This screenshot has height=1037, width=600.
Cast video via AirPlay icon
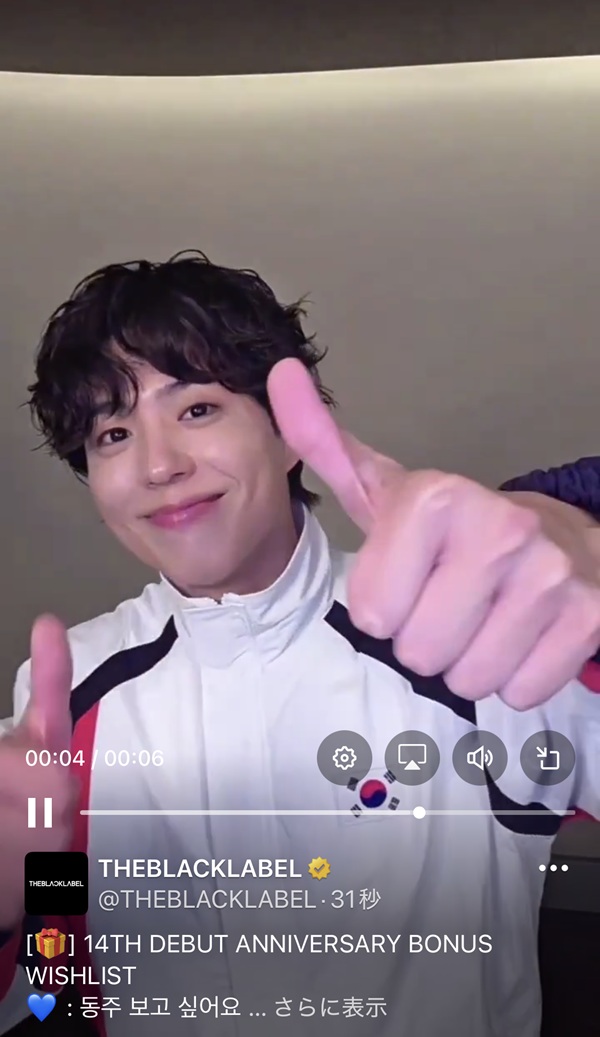pyautogui.click(x=412, y=758)
